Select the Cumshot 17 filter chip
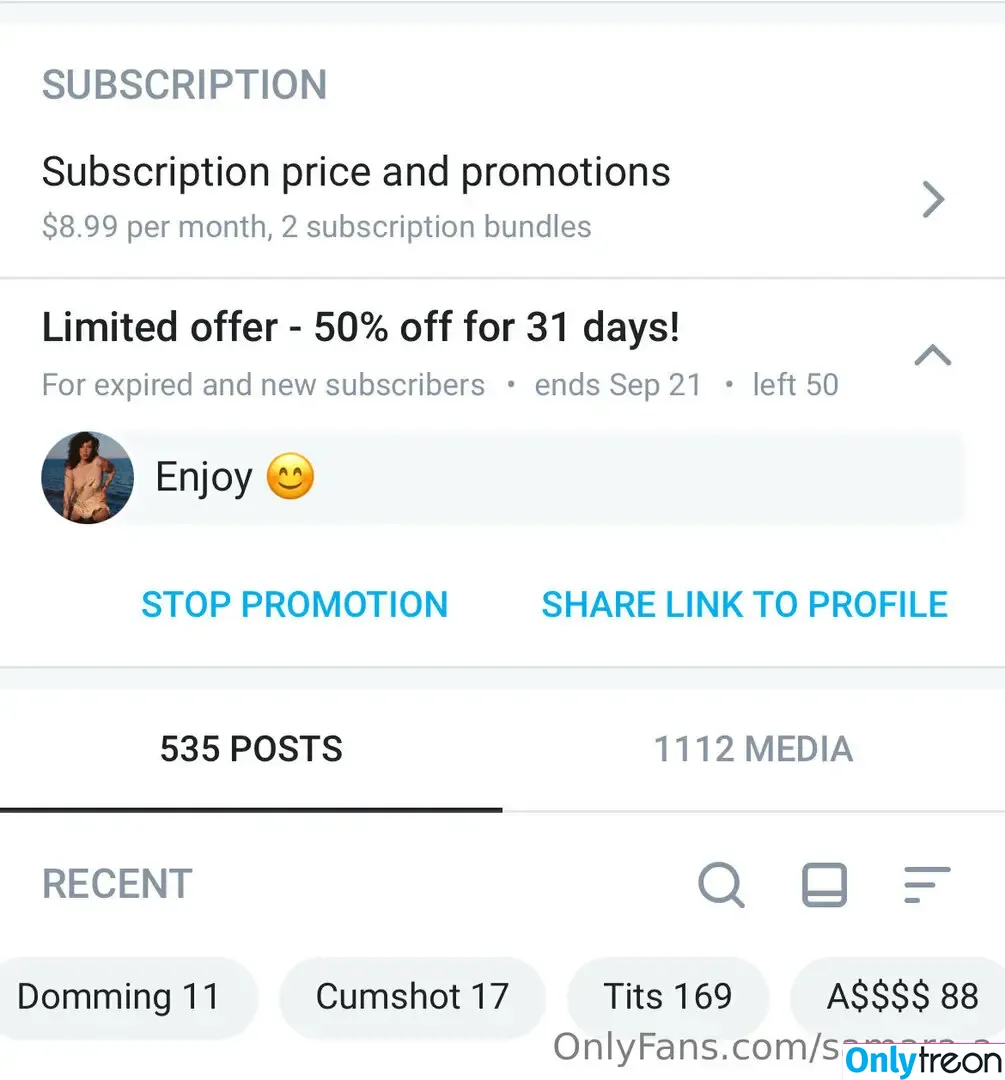Image resolution: width=1005 pixels, height=1080 pixels. (412, 996)
